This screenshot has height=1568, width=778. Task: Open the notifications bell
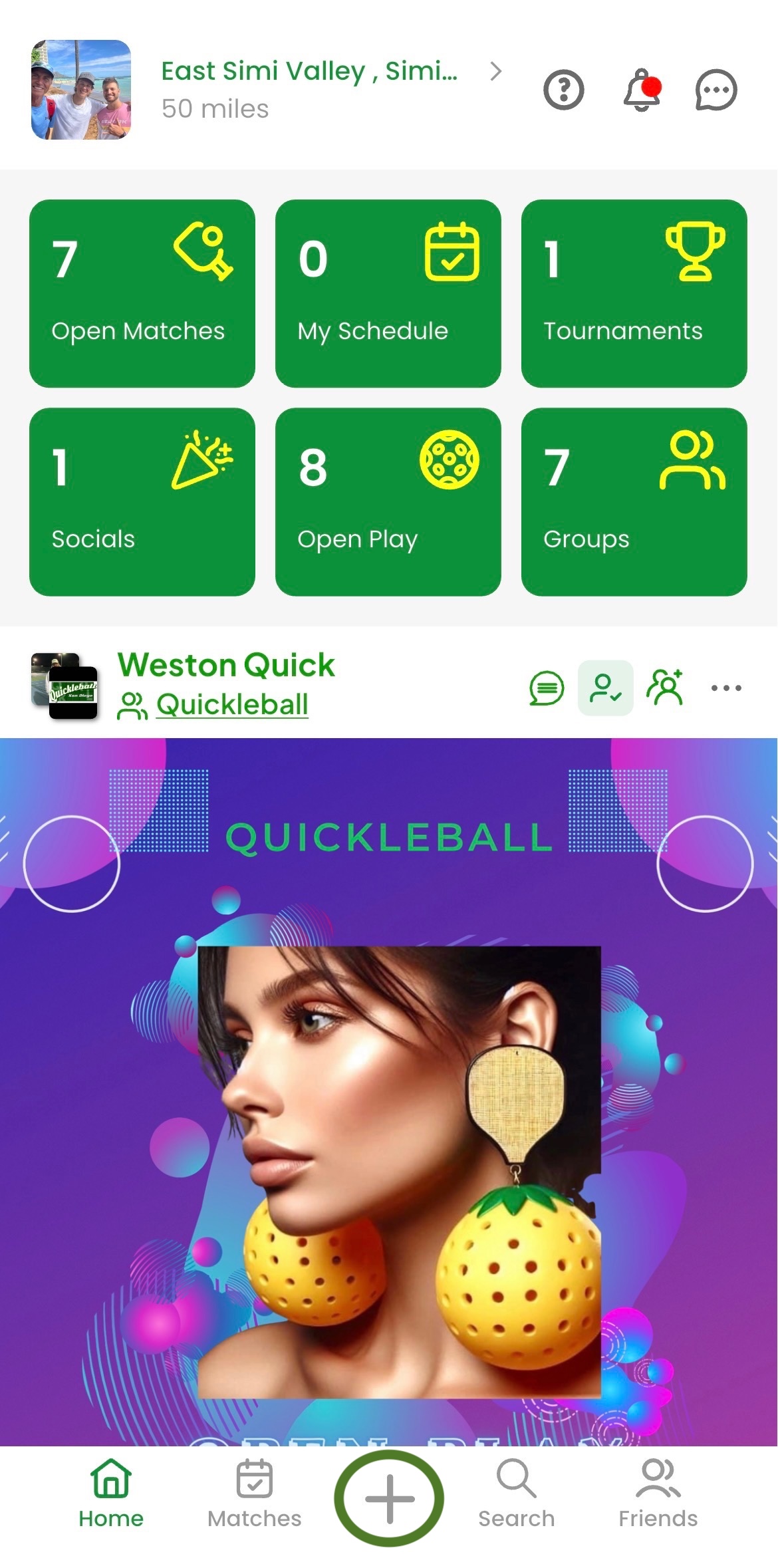(641, 90)
